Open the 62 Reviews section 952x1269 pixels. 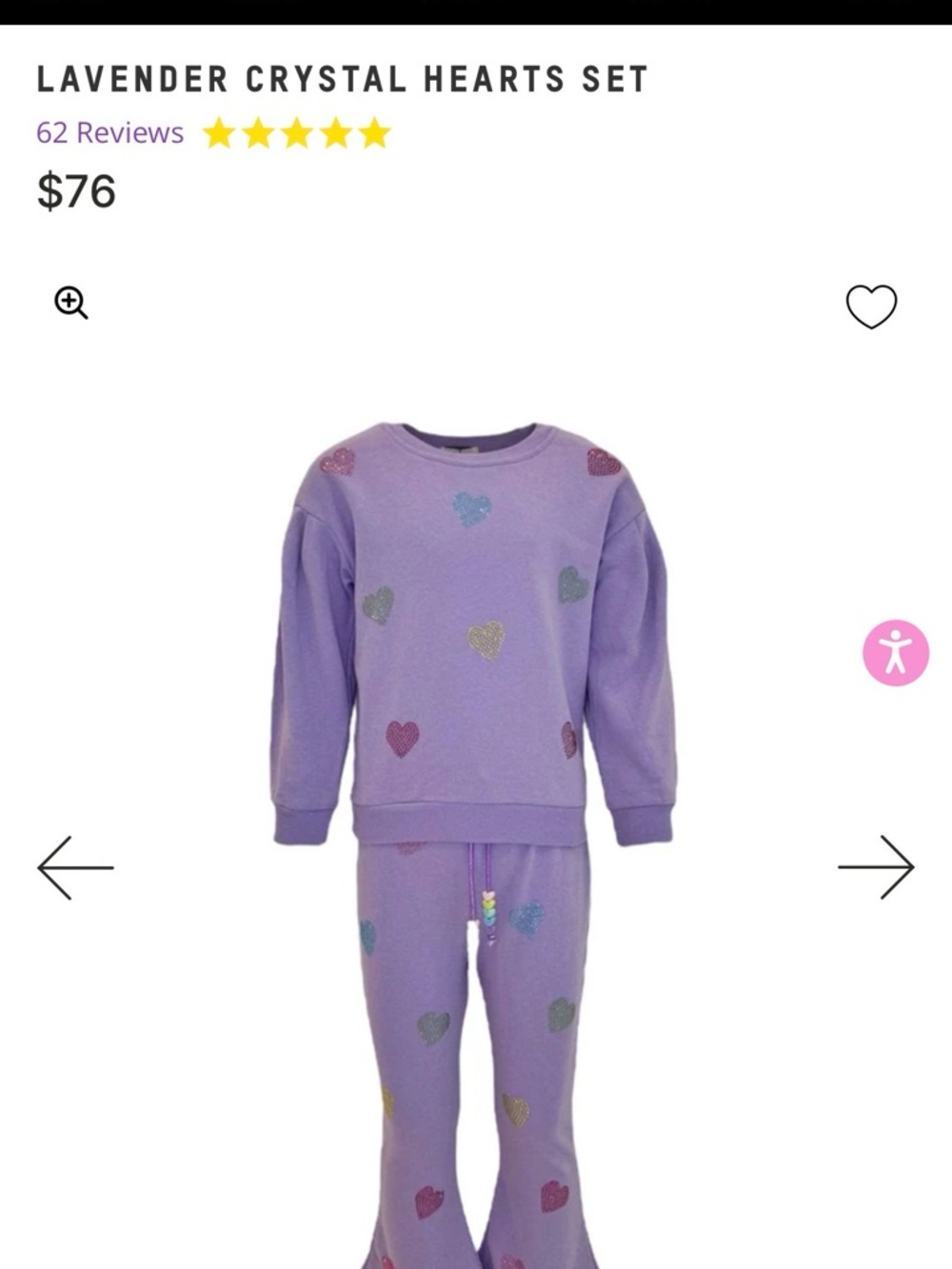click(109, 132)
